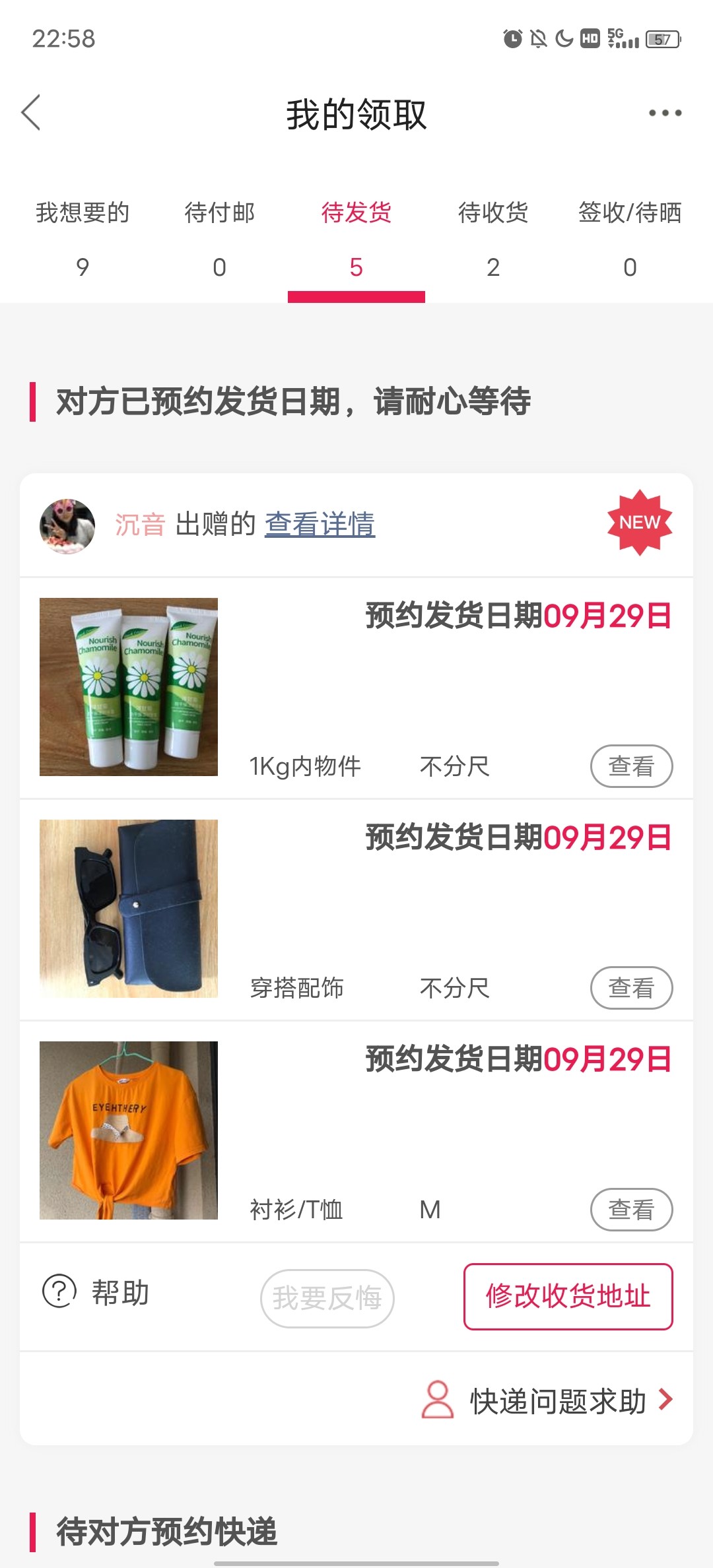Tap 查看 for the 穿搭配饰 item

click(x=631, y=988)
